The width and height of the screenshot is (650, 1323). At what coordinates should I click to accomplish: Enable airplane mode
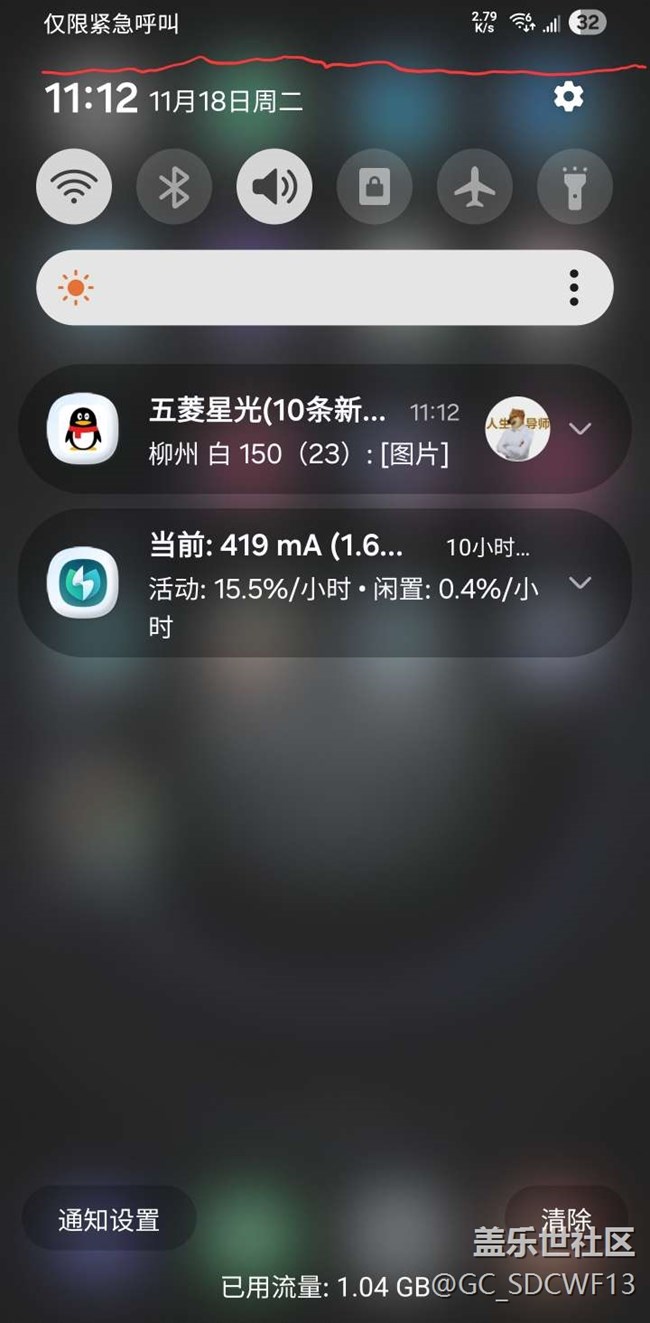tap(474, 187)
